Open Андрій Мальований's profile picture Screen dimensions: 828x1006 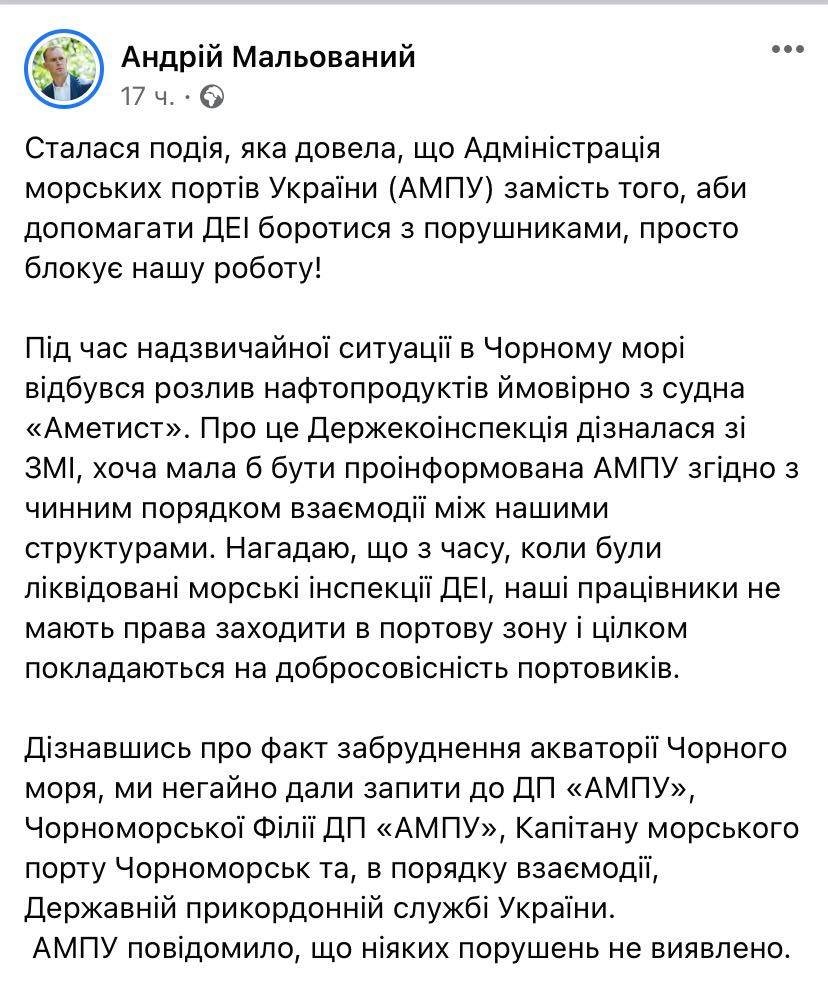[x=63, y=69]
